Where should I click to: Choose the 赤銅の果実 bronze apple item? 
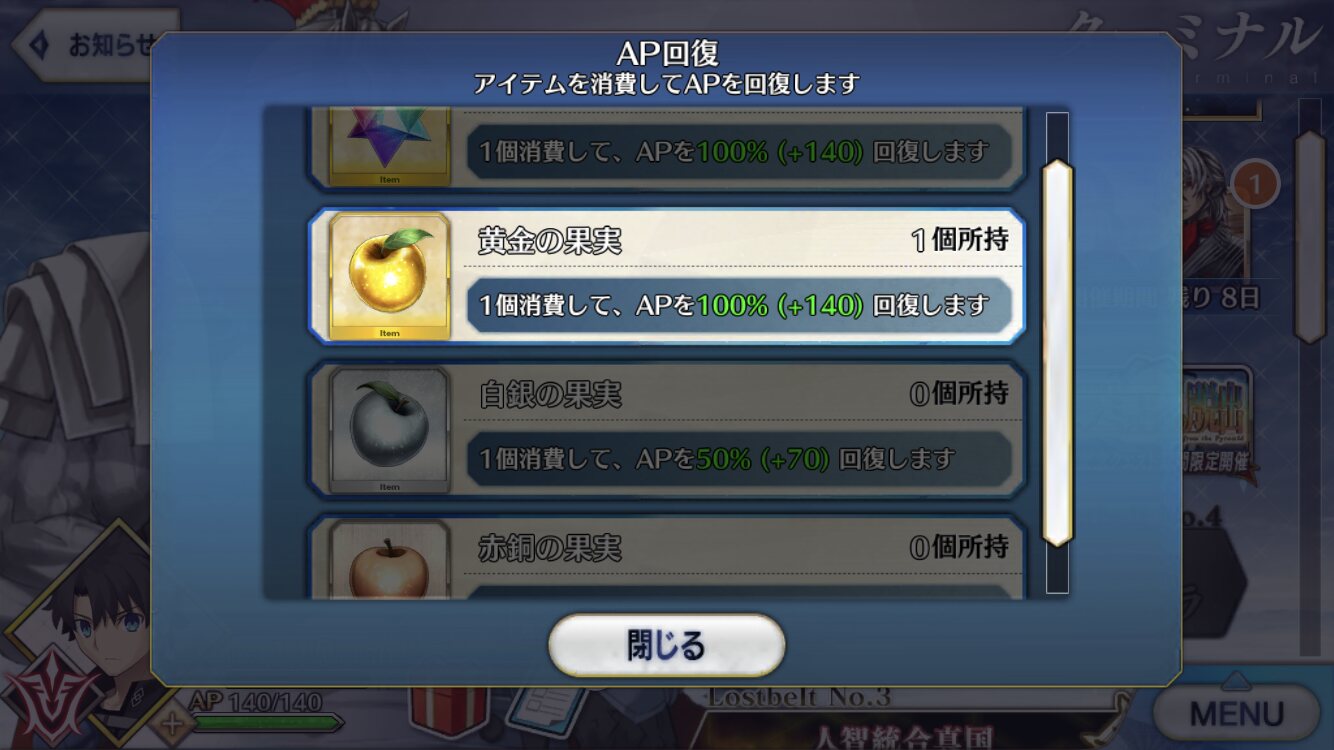667,557
